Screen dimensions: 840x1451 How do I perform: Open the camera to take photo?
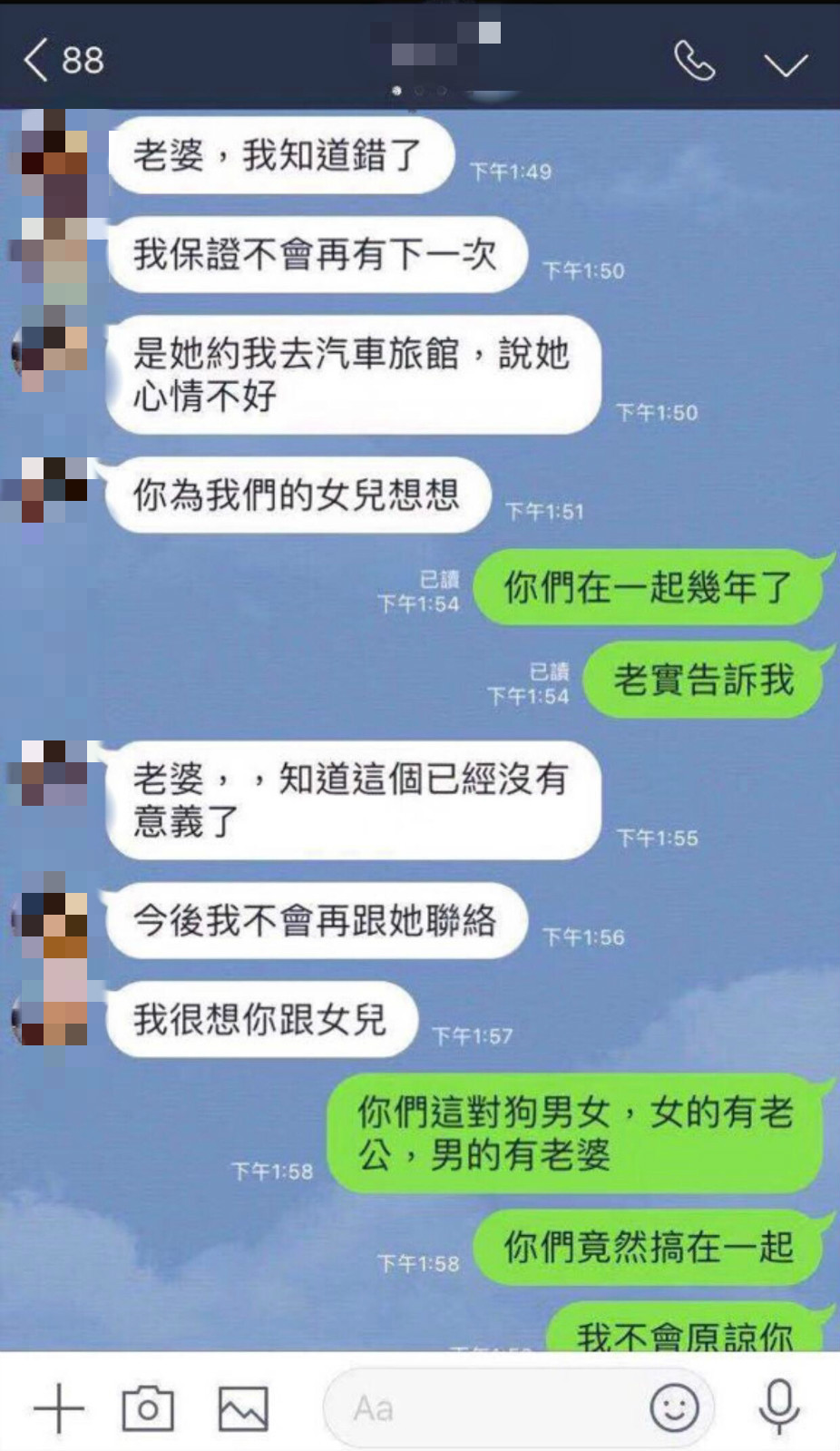(148, 1408)
